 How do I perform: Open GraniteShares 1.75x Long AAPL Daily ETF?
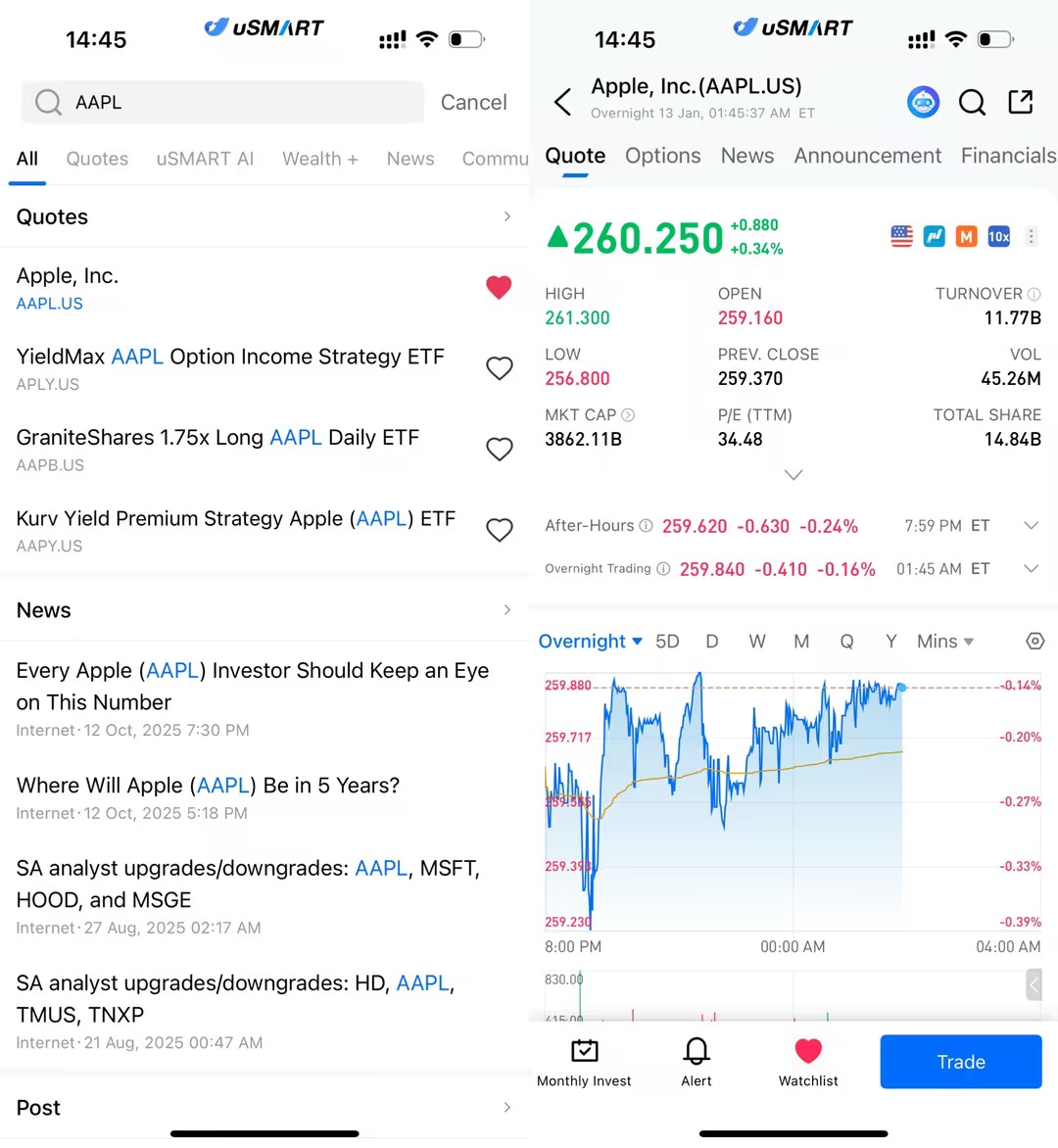click(217, 449)
